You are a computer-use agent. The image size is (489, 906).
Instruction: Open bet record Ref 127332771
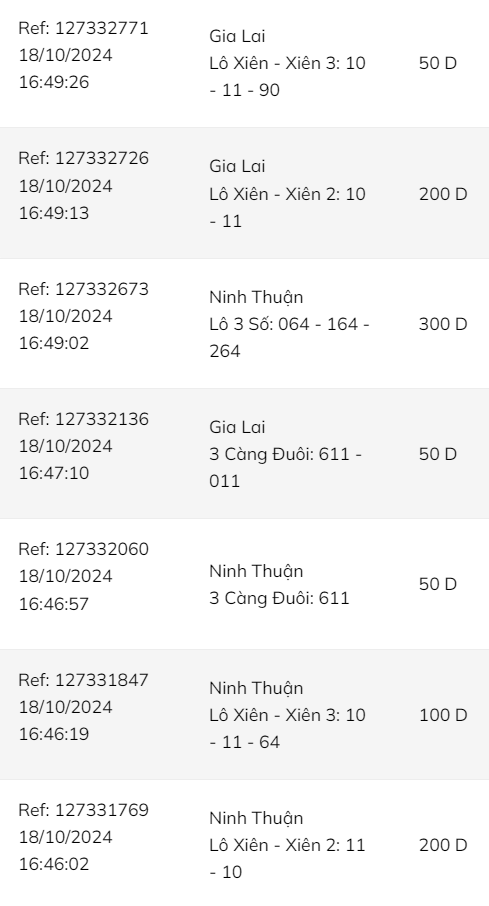pyautogui.click(x=244, y=63)
